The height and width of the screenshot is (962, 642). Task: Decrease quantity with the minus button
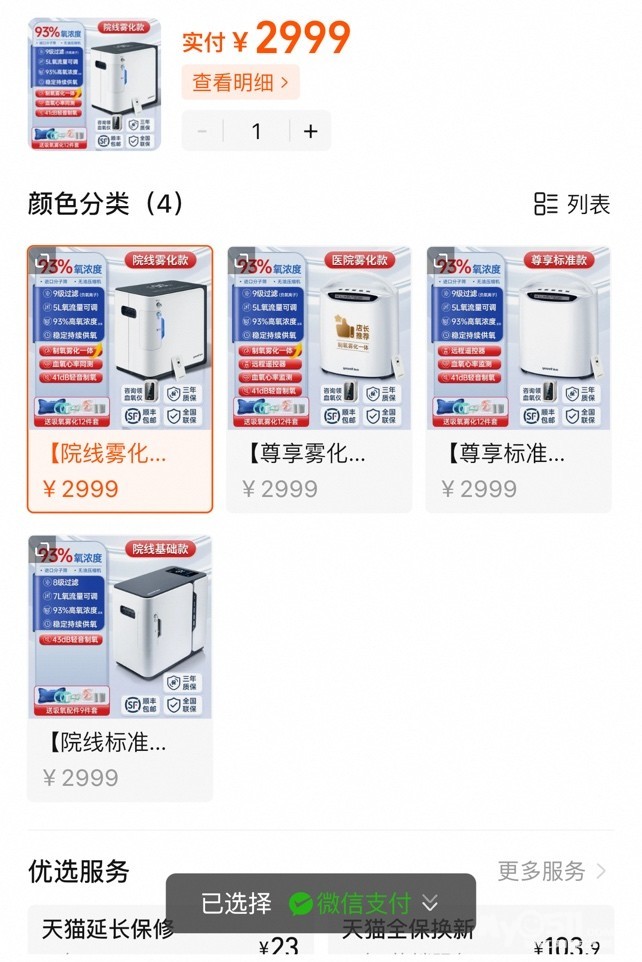tap(202, 131)
